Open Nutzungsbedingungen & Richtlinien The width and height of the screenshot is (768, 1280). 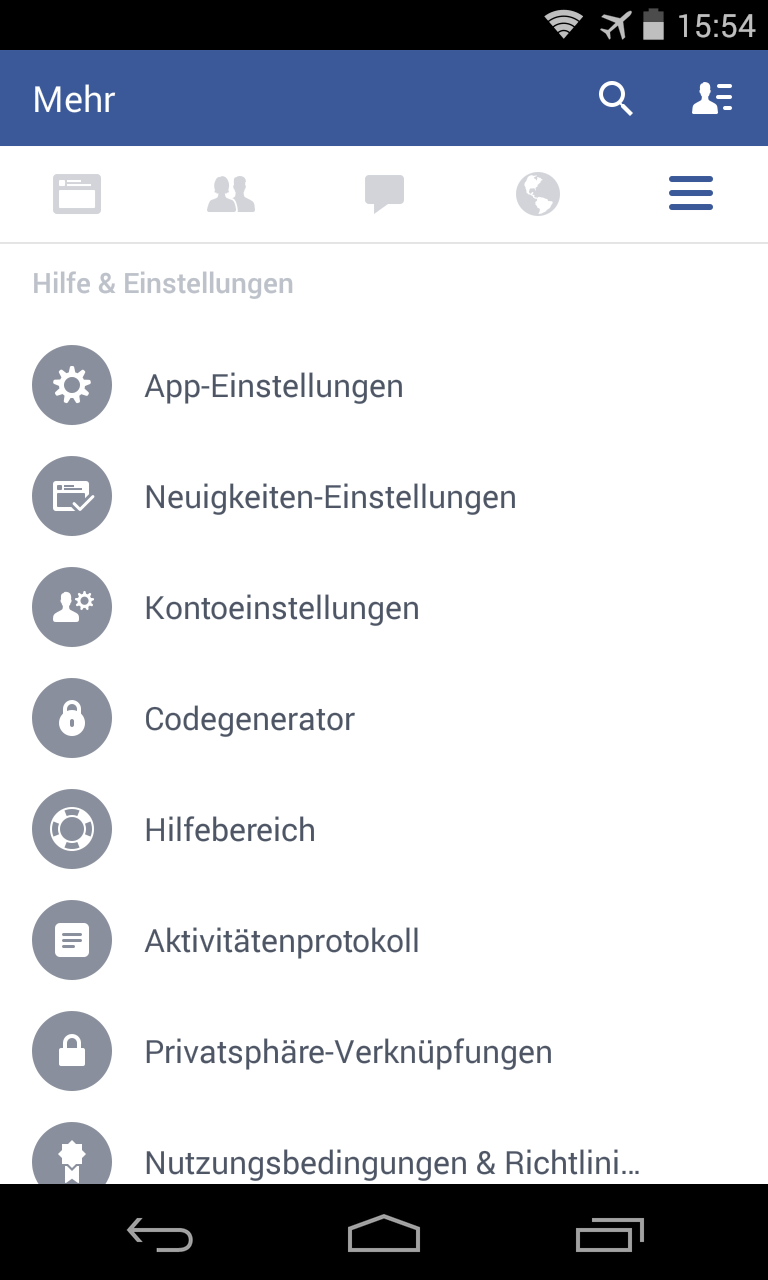392,1162
